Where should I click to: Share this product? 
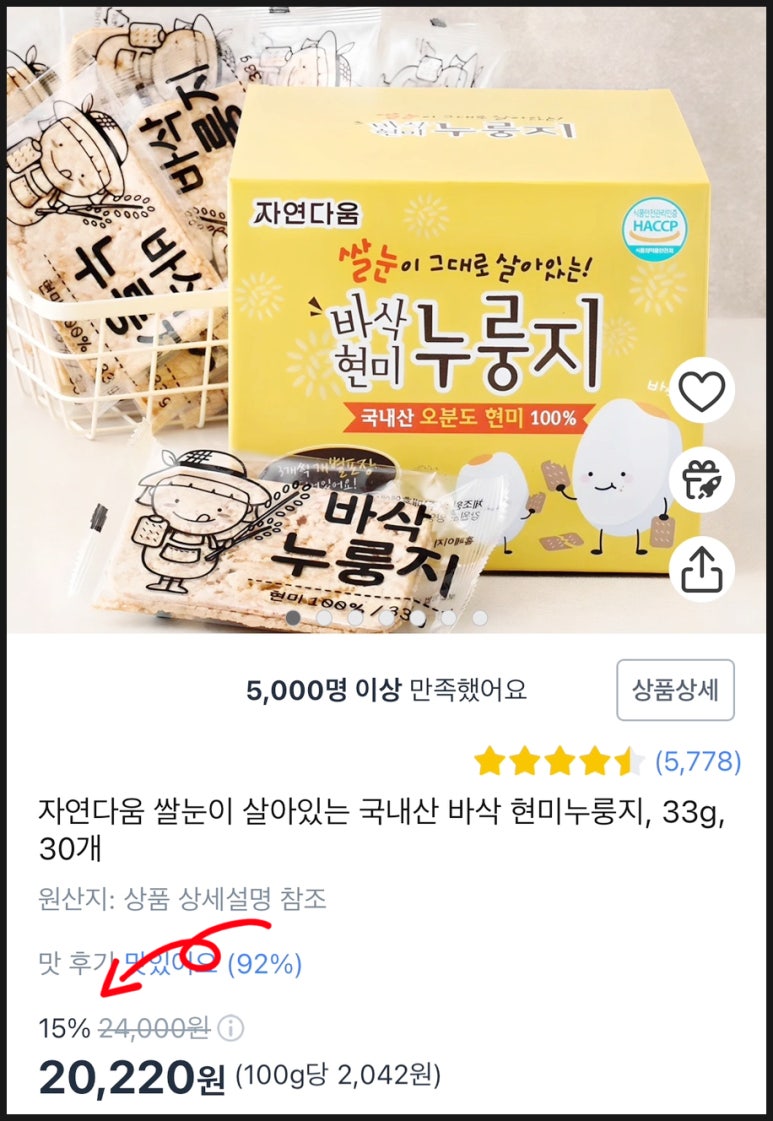pyautogui.click(x=701, y=569)
